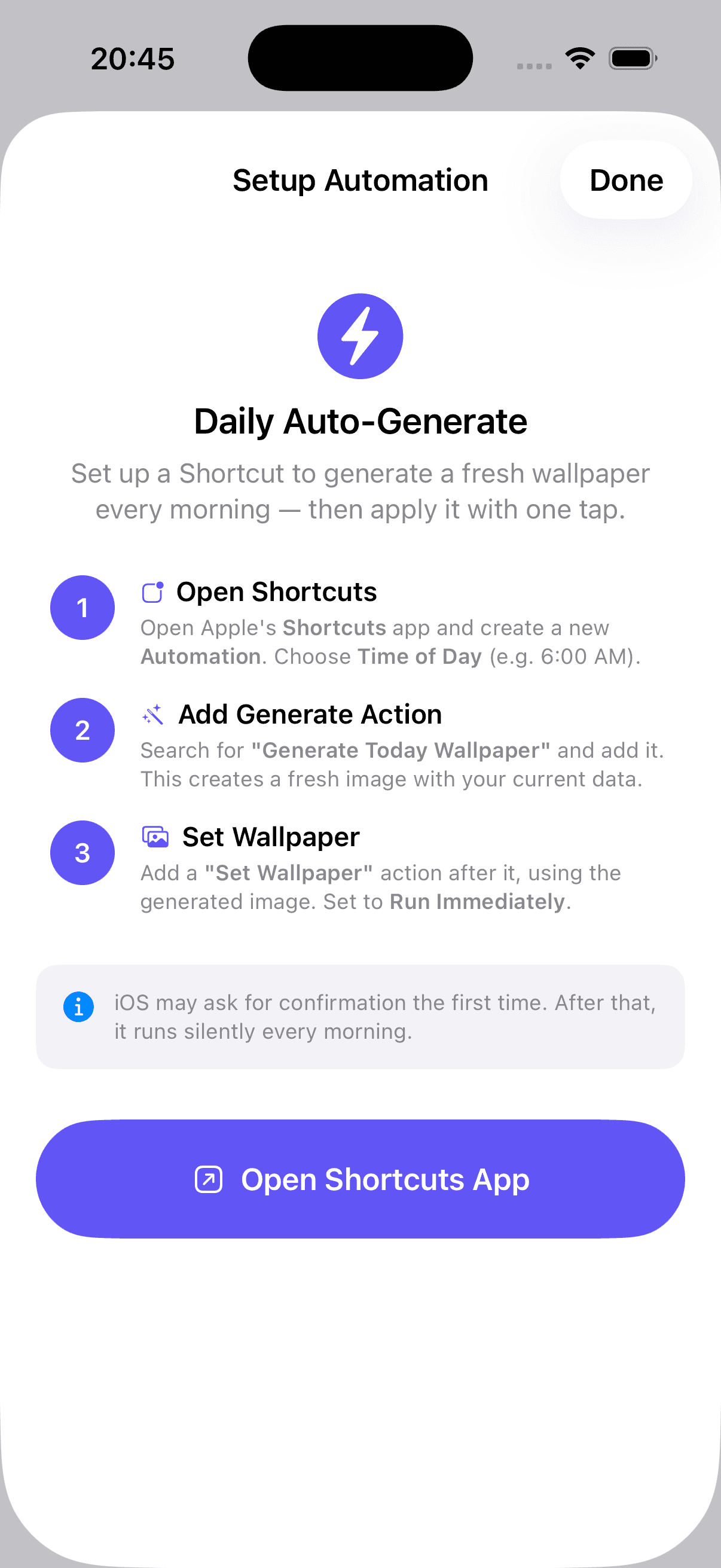Click the external-link arrow icon on the purple button
Image resolution: width=721 pixels, height=1568 pixels.
[209, 1178]
